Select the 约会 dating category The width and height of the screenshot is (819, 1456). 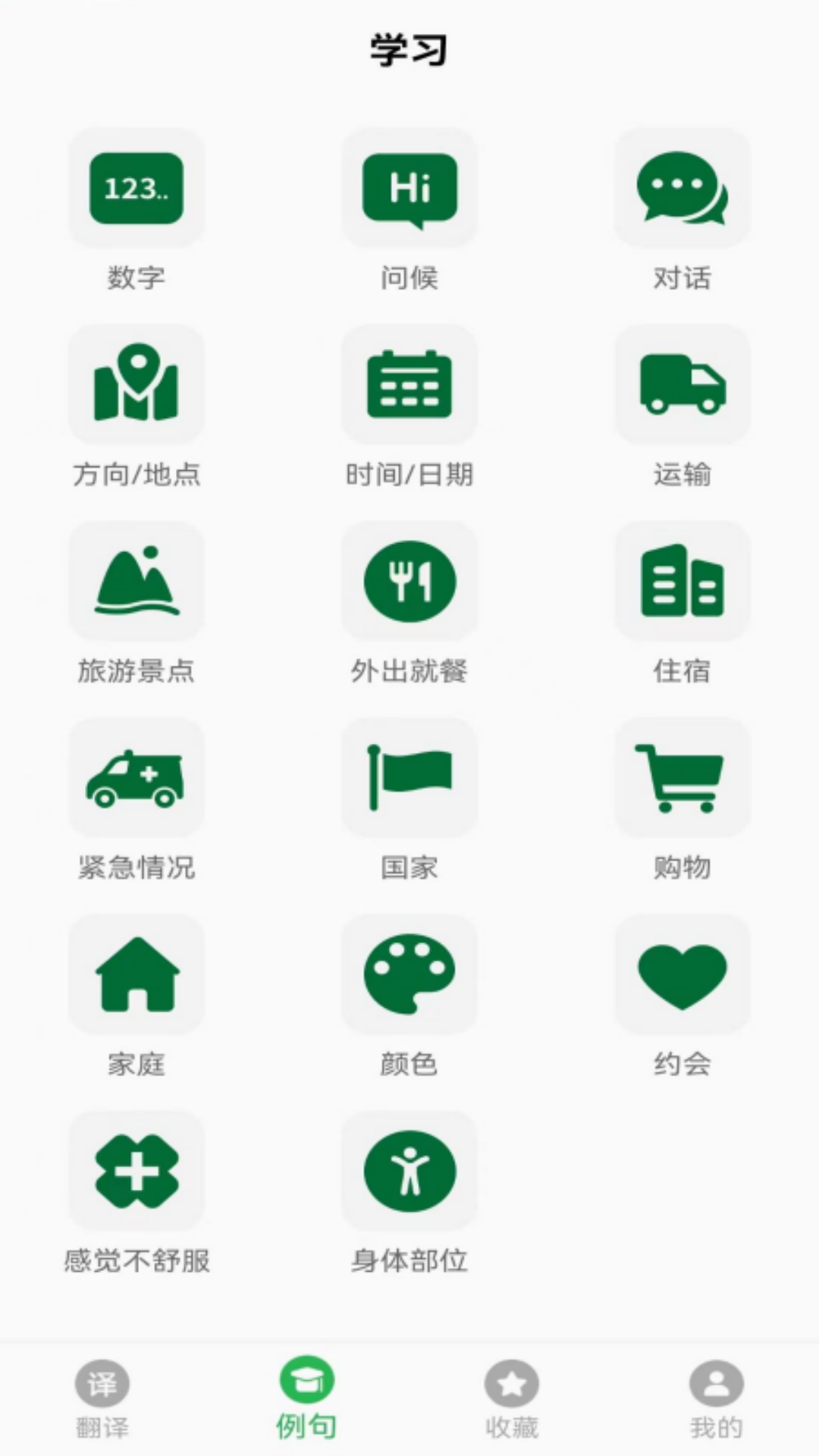tap(682, 975)
